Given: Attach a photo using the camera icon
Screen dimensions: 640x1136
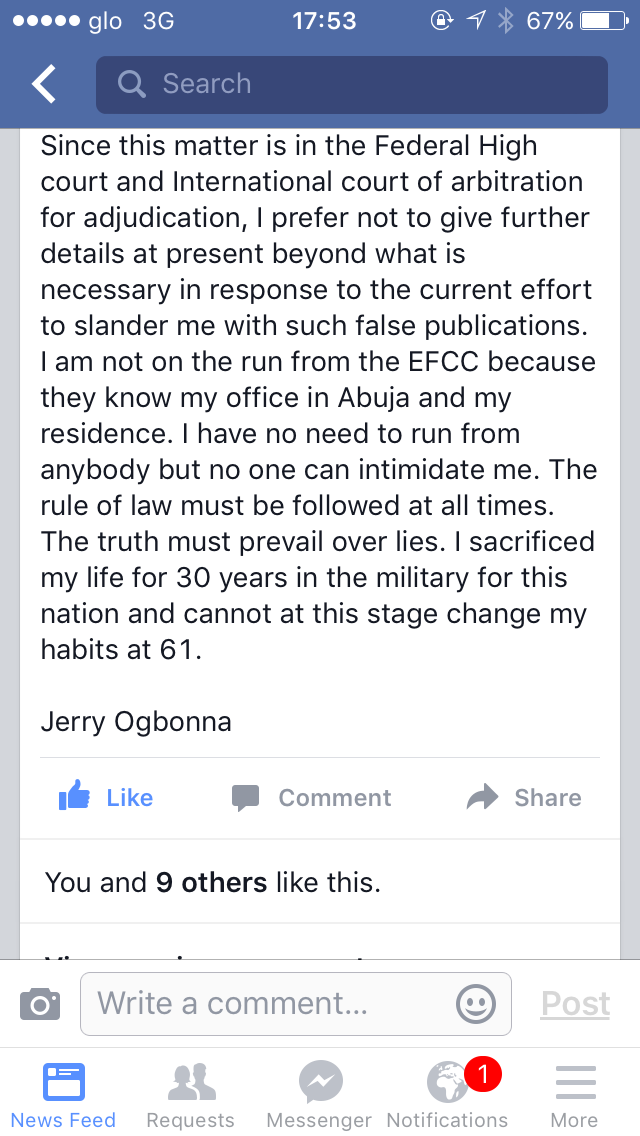Looking at the screenshot, I should (40, 1003).
